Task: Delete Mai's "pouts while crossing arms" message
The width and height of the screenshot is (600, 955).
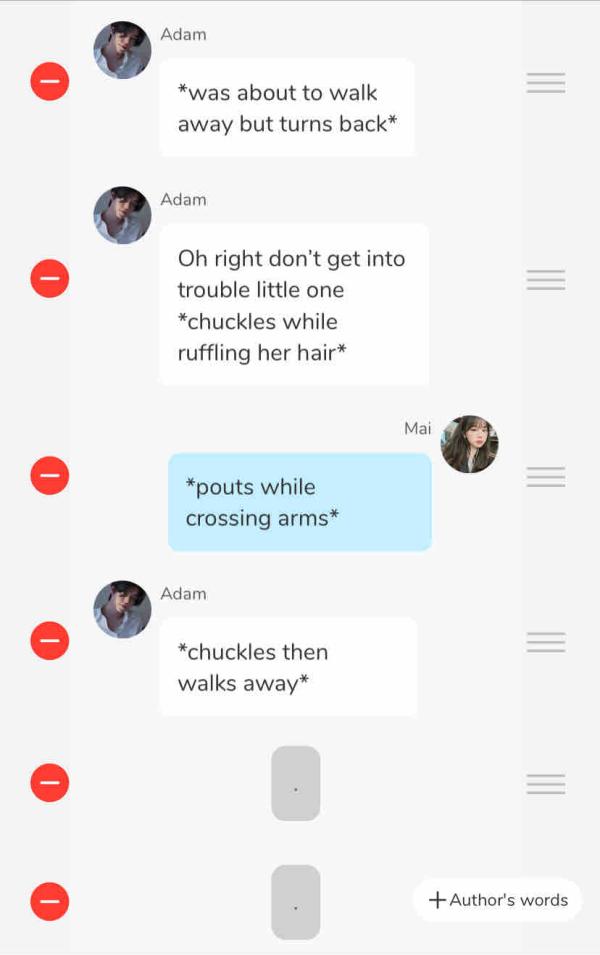Action: (x=50, y=475)
